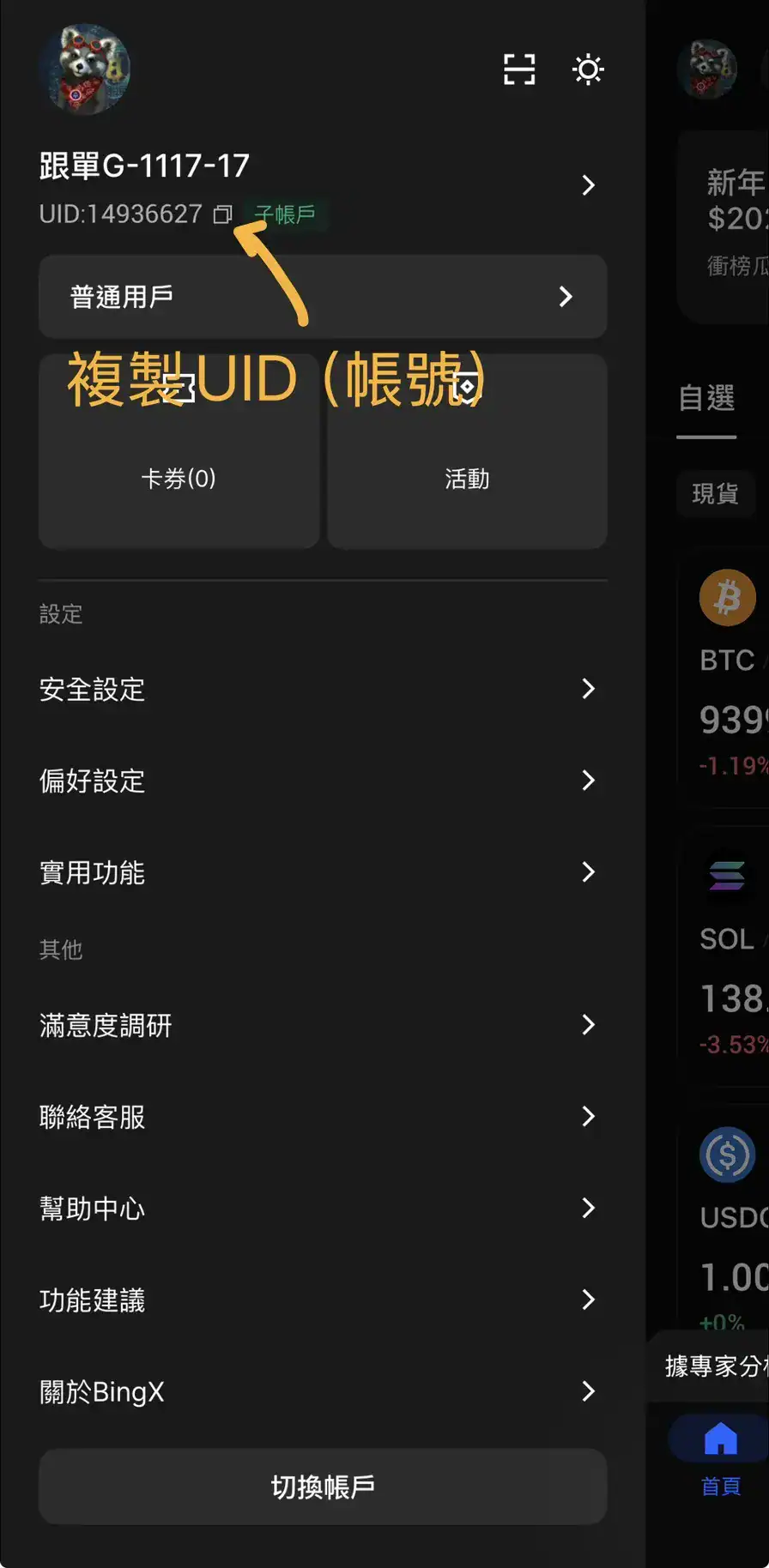The height and width of the screenshot is (1568, 769).
Task: Switch to the 自選 watchlist tab
Action: coord(705,396)
